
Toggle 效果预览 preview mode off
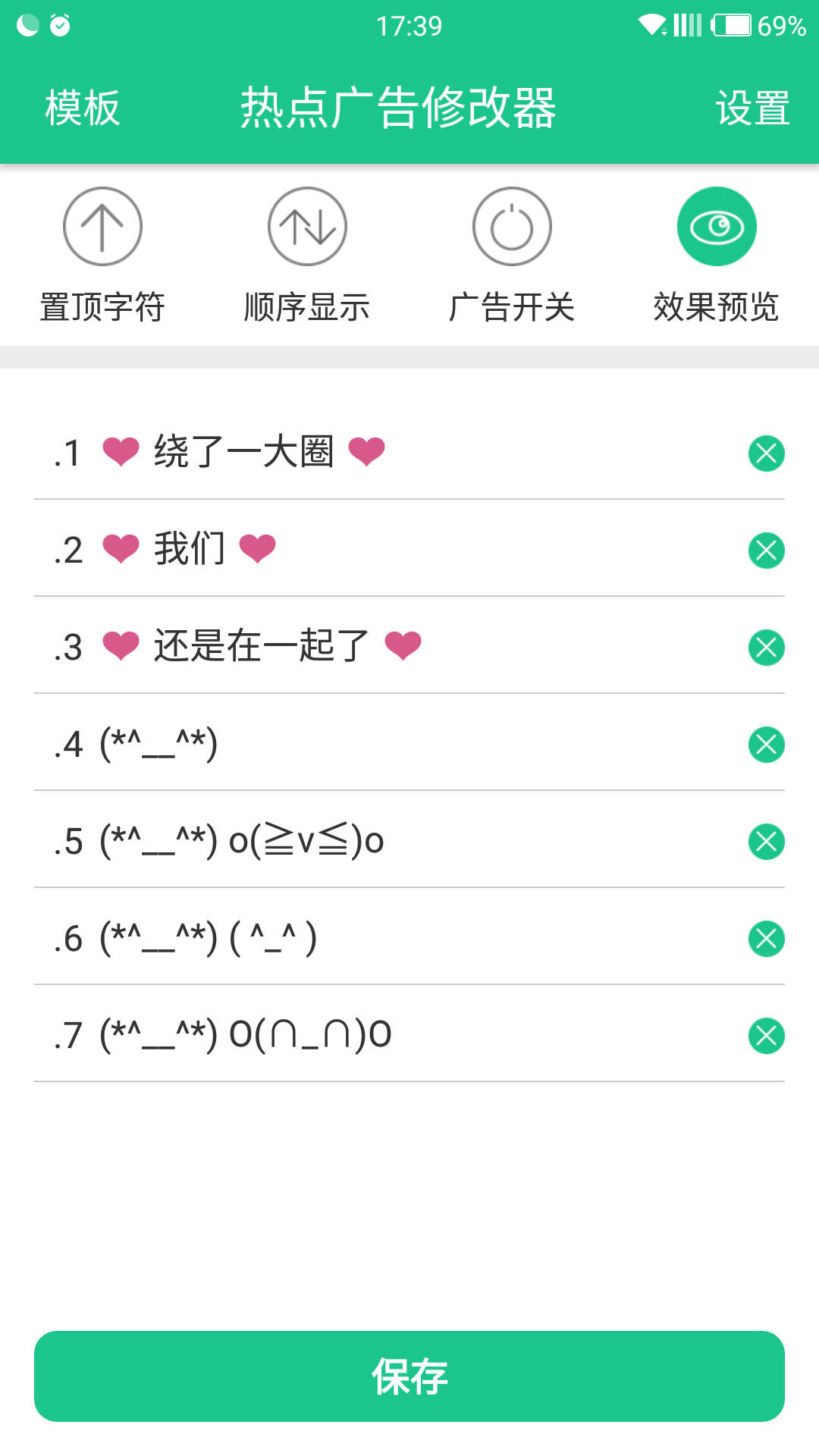tap(717, 225)
